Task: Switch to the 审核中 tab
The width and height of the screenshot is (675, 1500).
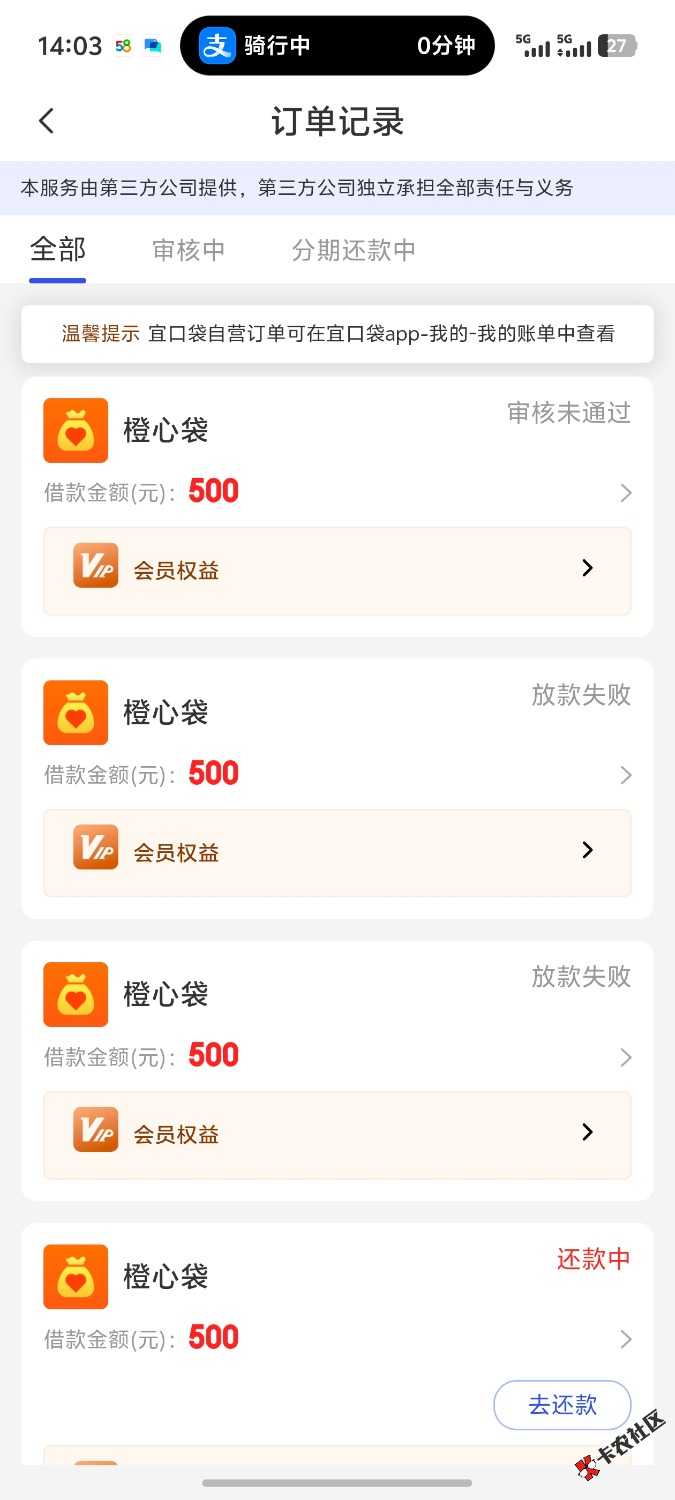Action: 189,250
